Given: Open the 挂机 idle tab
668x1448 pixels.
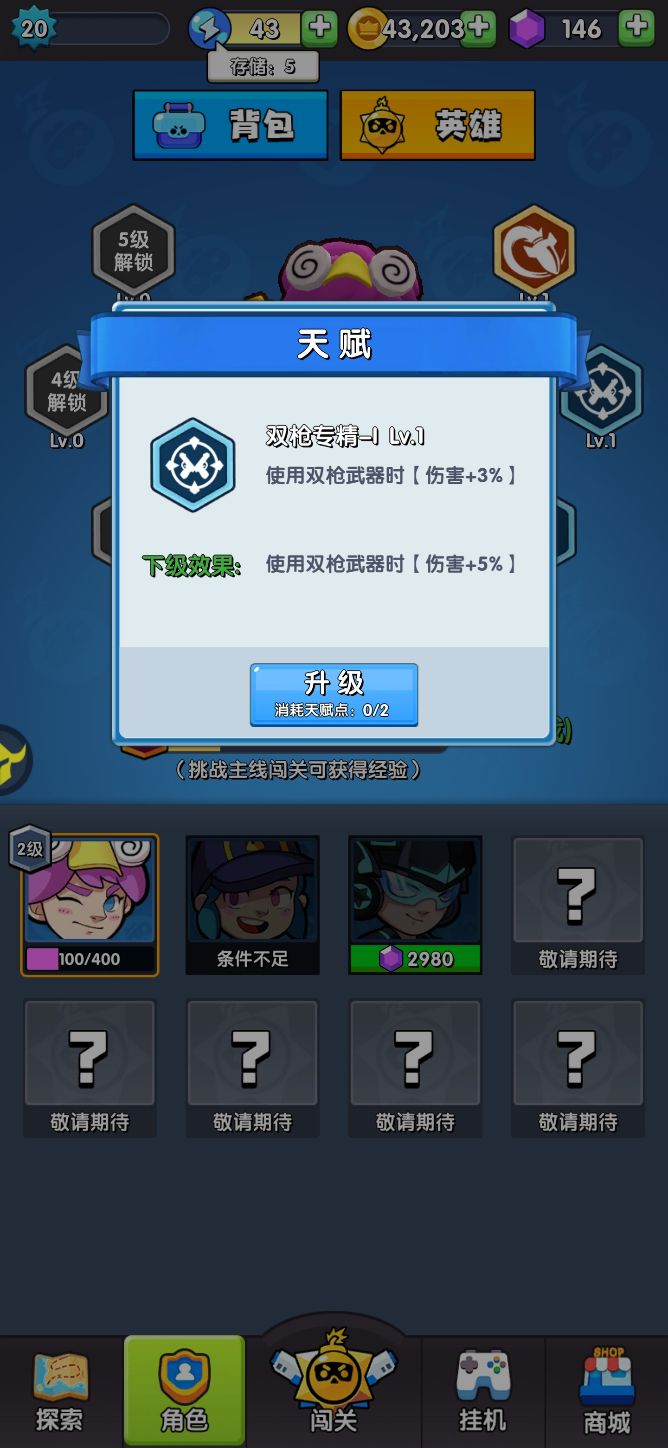Looking at the screenshot, I should point(483,1392).
